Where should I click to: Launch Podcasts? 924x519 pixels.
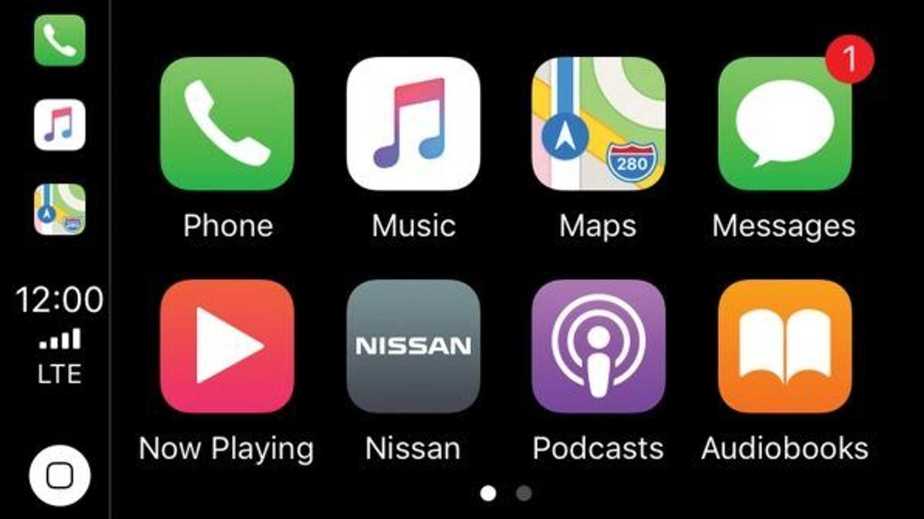click(x=598, y=347)
